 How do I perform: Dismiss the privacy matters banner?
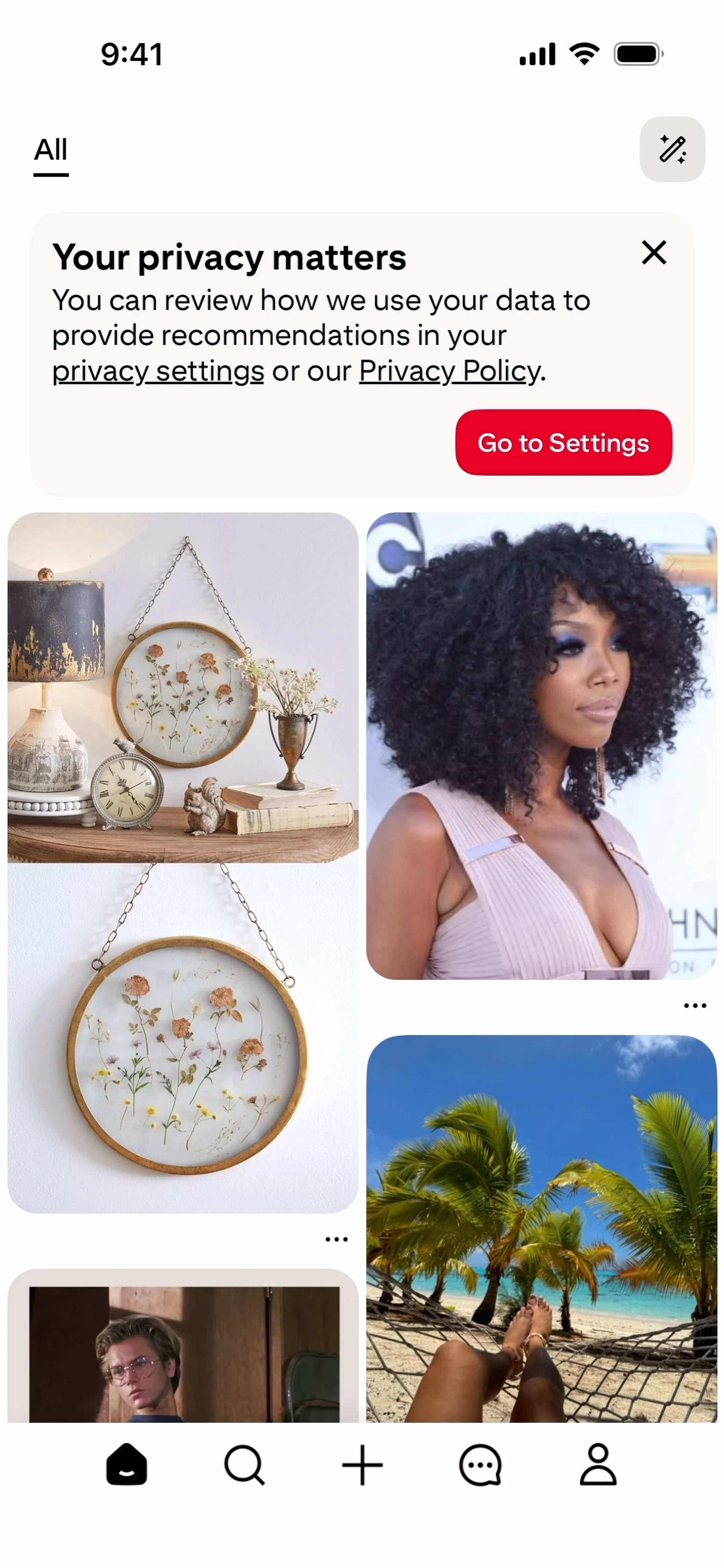653,252
